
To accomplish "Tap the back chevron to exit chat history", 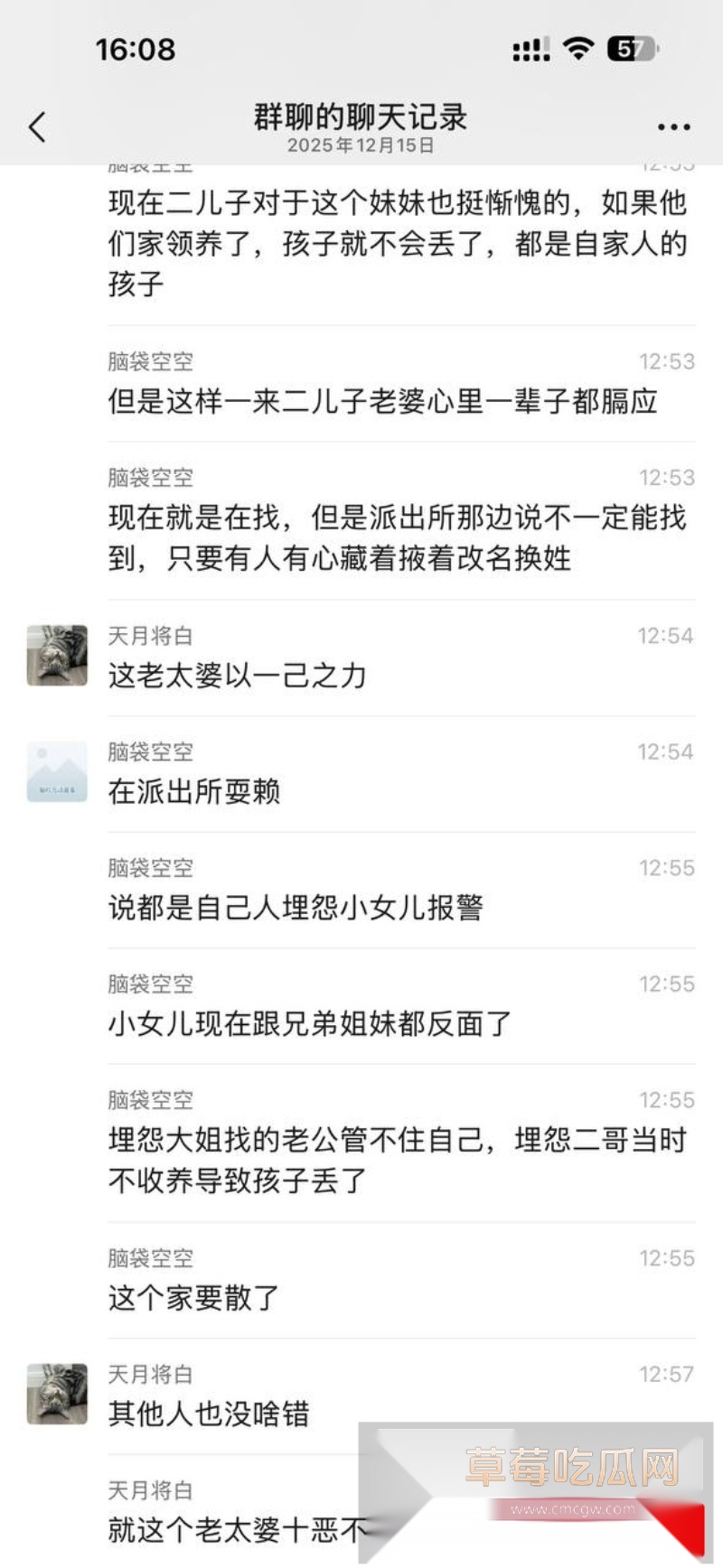I will click(x=36, y=126).
